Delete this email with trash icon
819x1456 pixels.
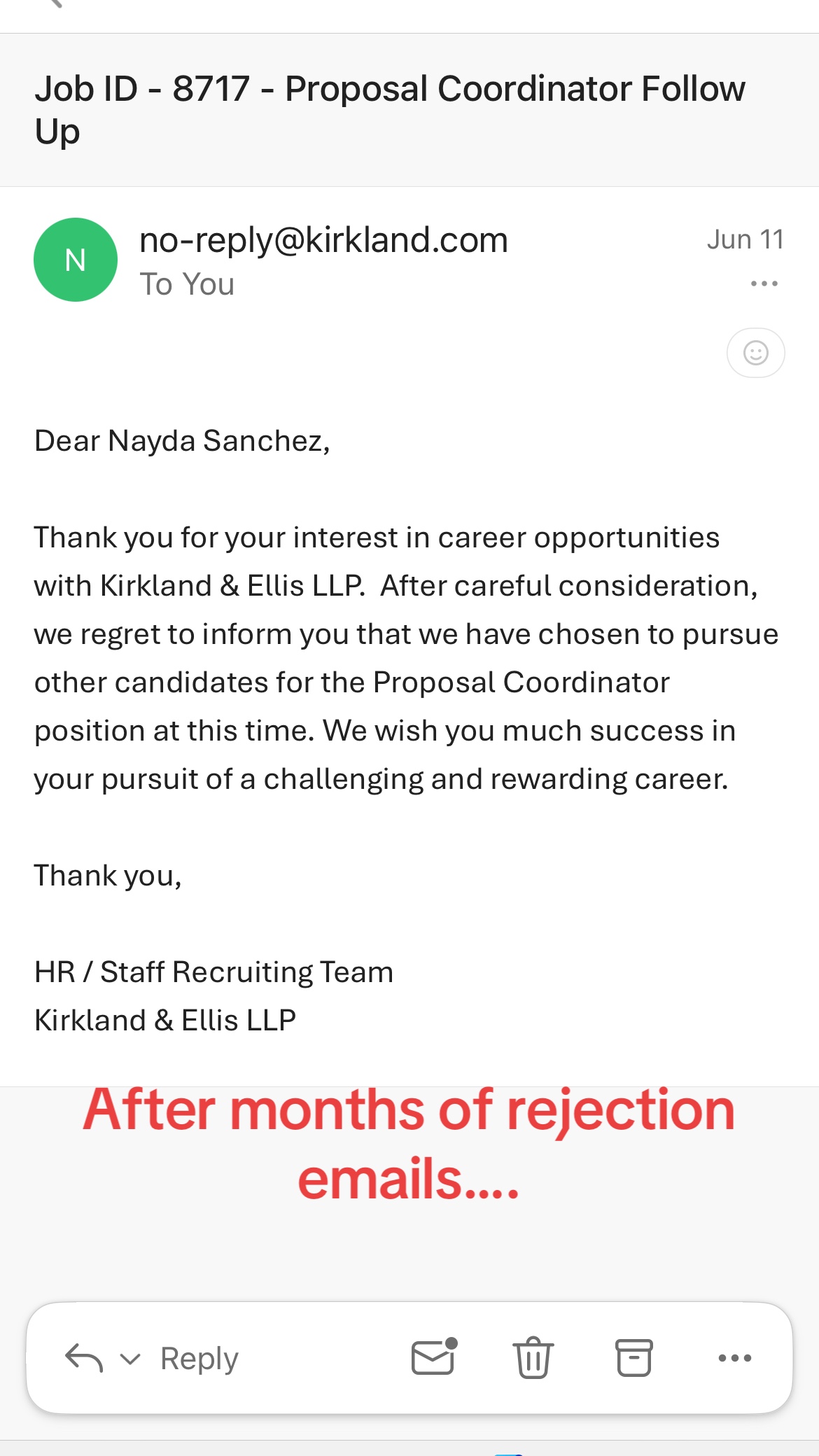pos(533,1357)
